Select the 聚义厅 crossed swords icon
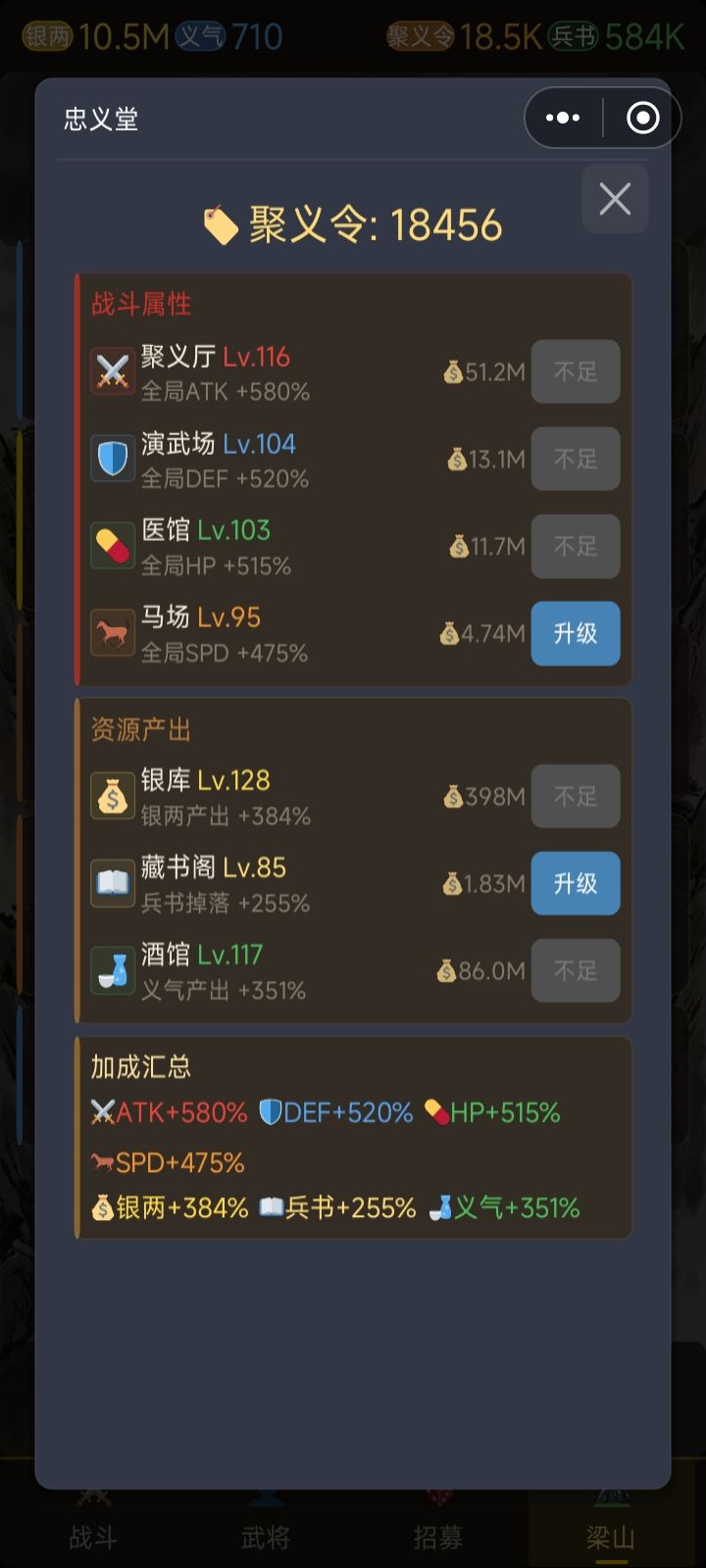The width and height of the screenshot is (706, 1568). click(113, 370)
